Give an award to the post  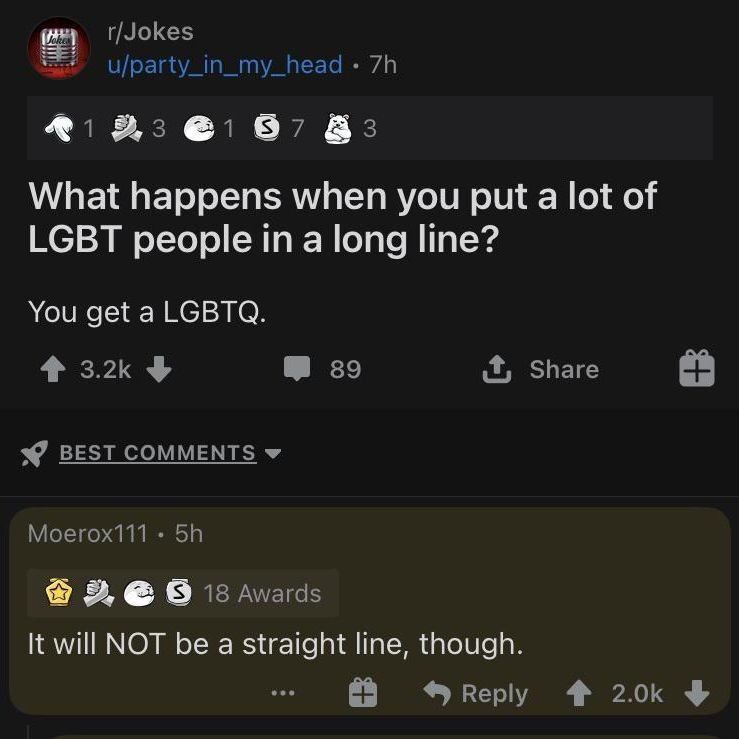pyautogui.click(x=697, y=370)
